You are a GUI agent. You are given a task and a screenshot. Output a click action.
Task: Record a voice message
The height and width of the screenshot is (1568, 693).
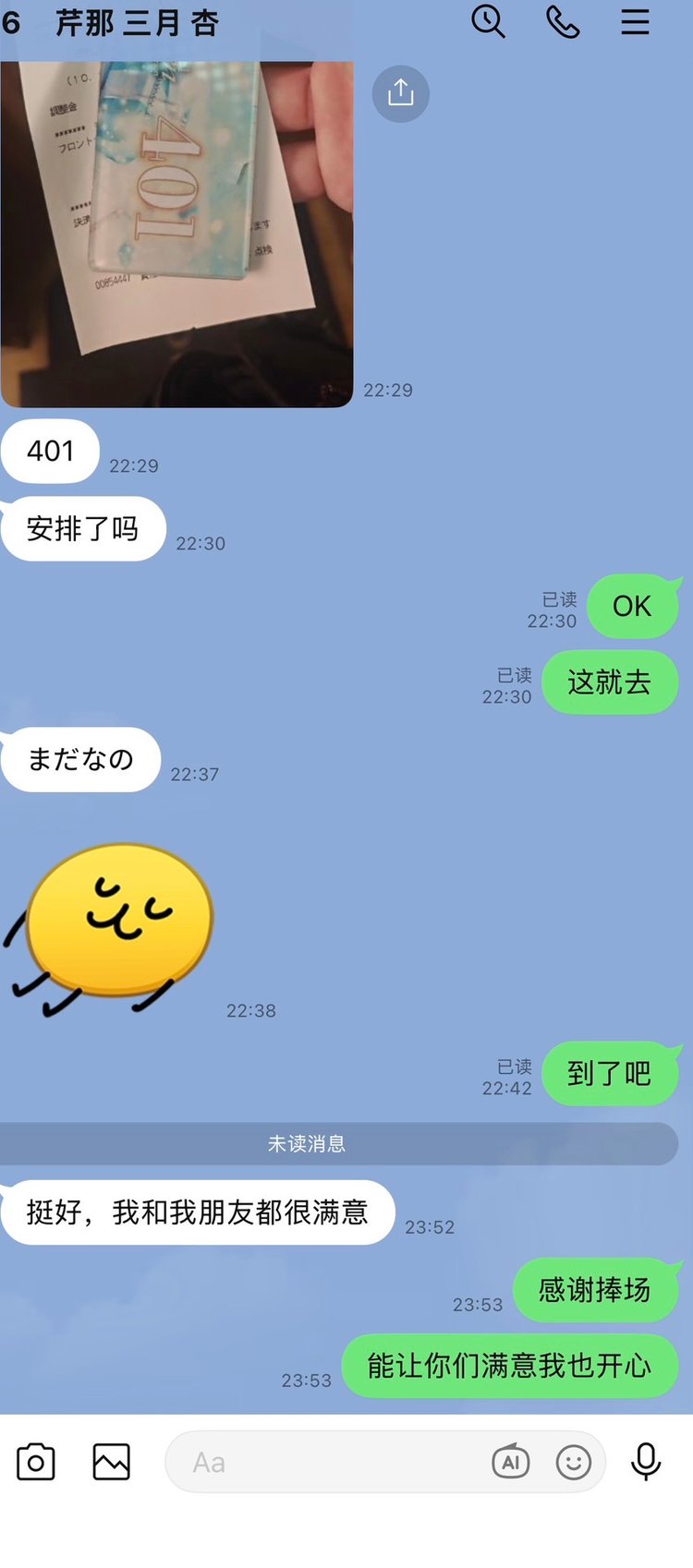click(x=646, y=1462)
